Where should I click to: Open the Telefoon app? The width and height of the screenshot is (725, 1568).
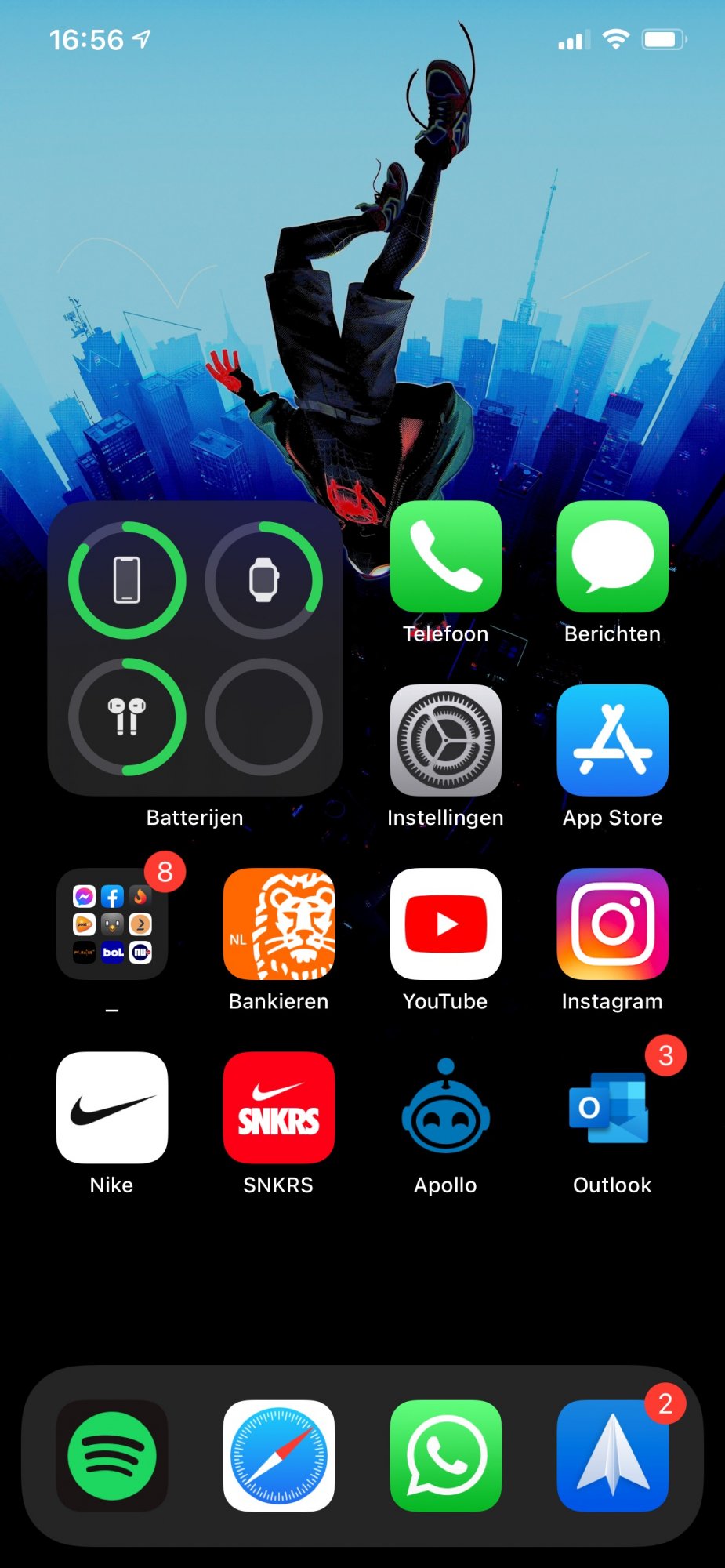click(x=445, y=557)
